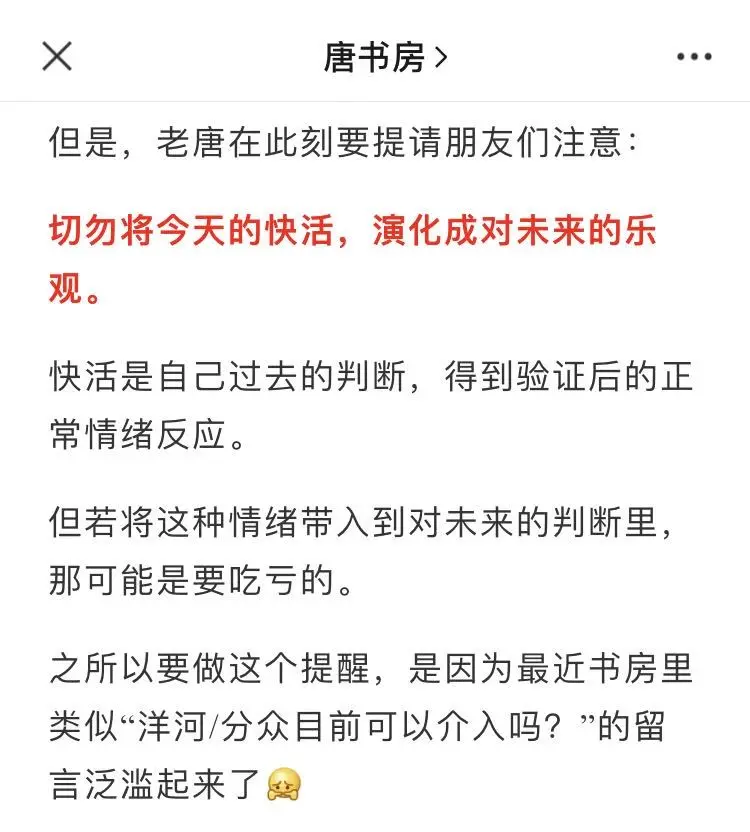The image size is (750, 832).
Task: Close the article with the X button
Action: pyautogui.click(x=57, y=57)
